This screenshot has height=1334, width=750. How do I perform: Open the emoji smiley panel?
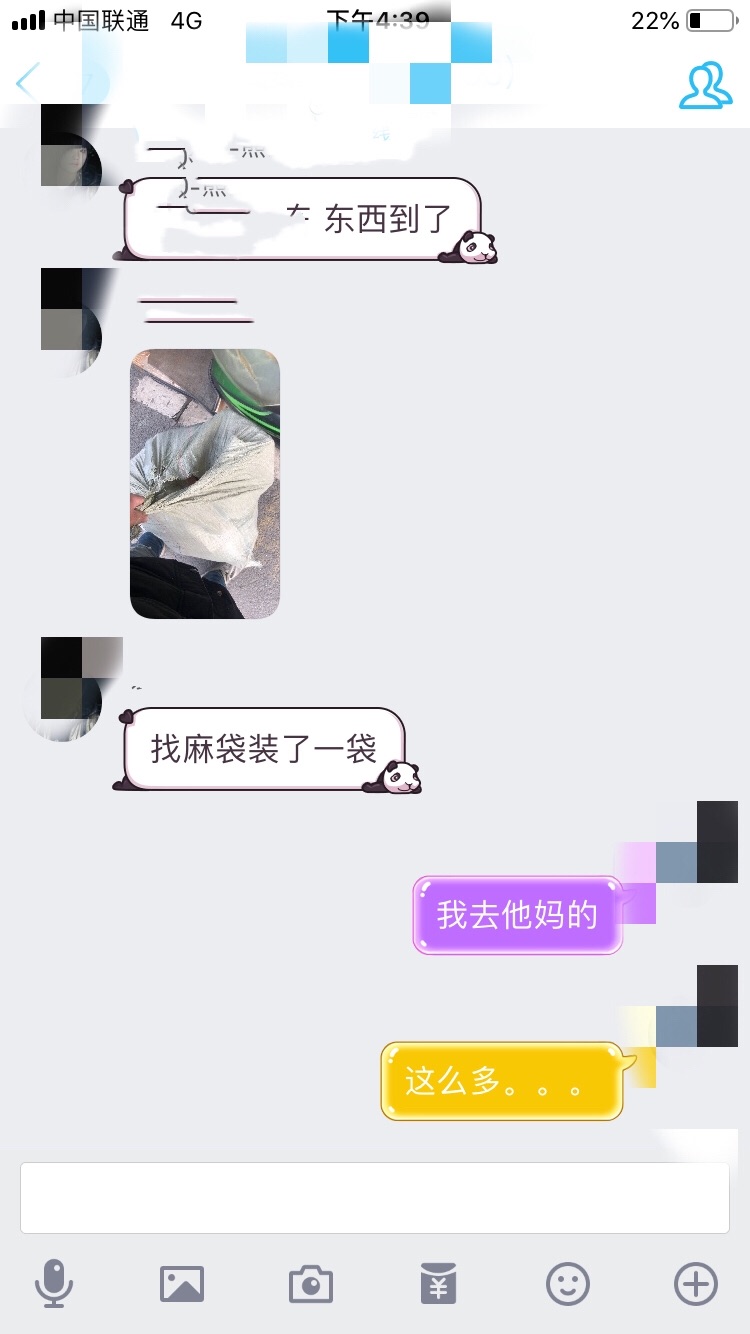[x=567, y=1284]
